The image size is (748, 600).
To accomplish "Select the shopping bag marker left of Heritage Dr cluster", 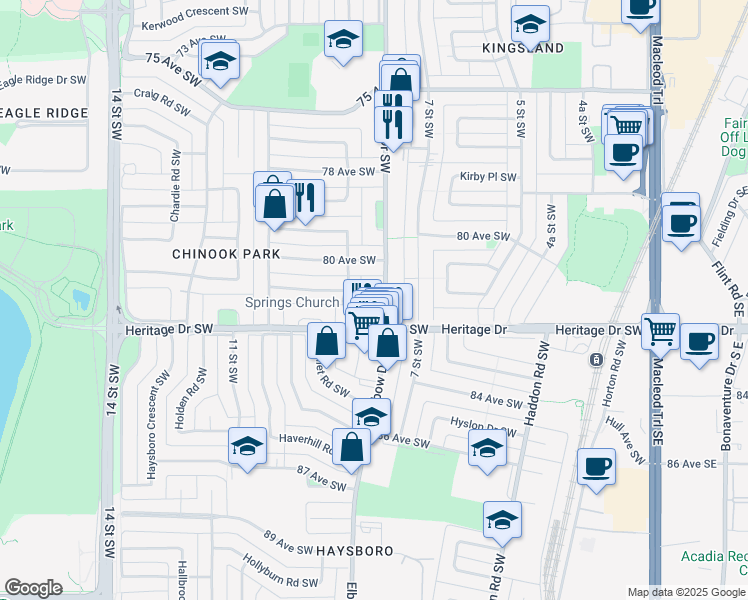I will [x=326, y=341].
